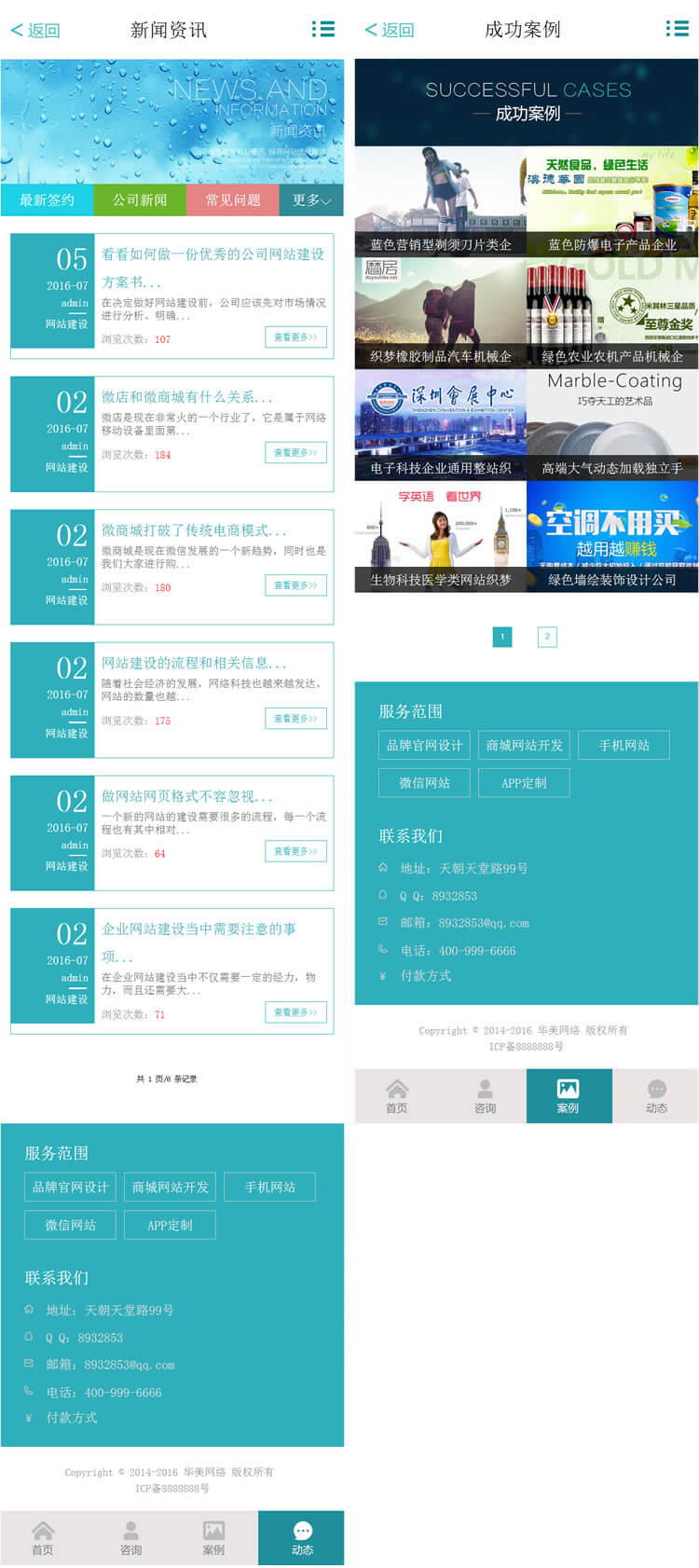Switch to the 常见问题 tab
Screen dimensions: 699x1568
(x=232, y=199)
